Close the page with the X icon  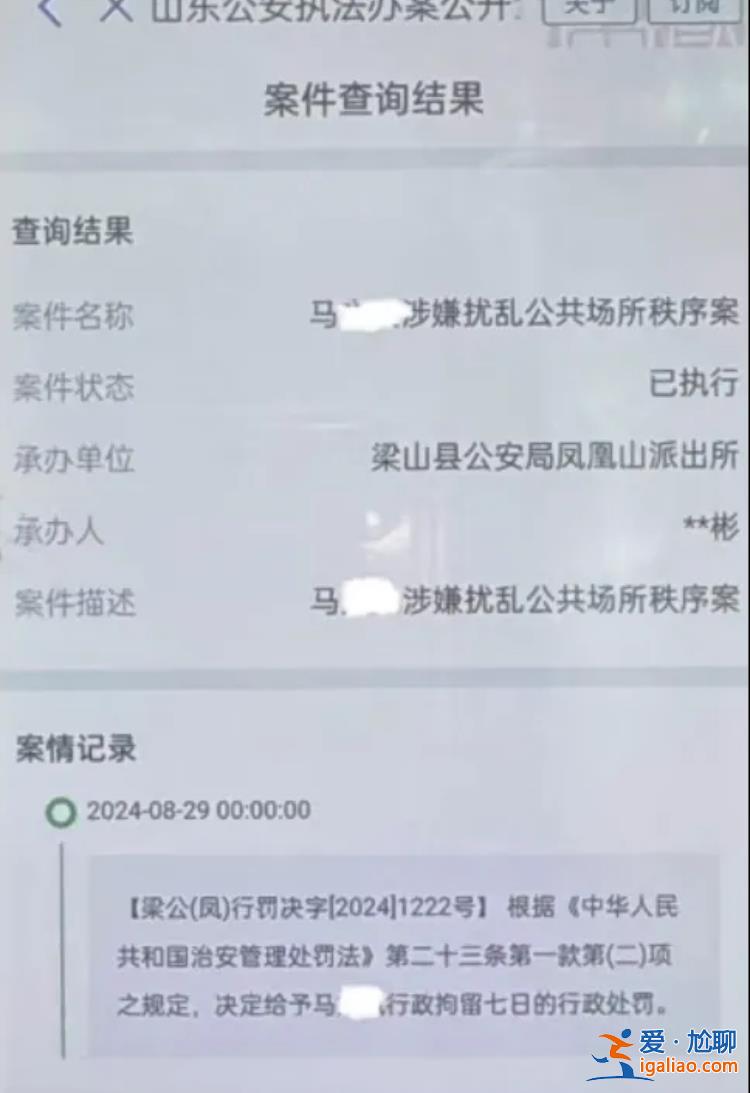[x=116, y=9]
